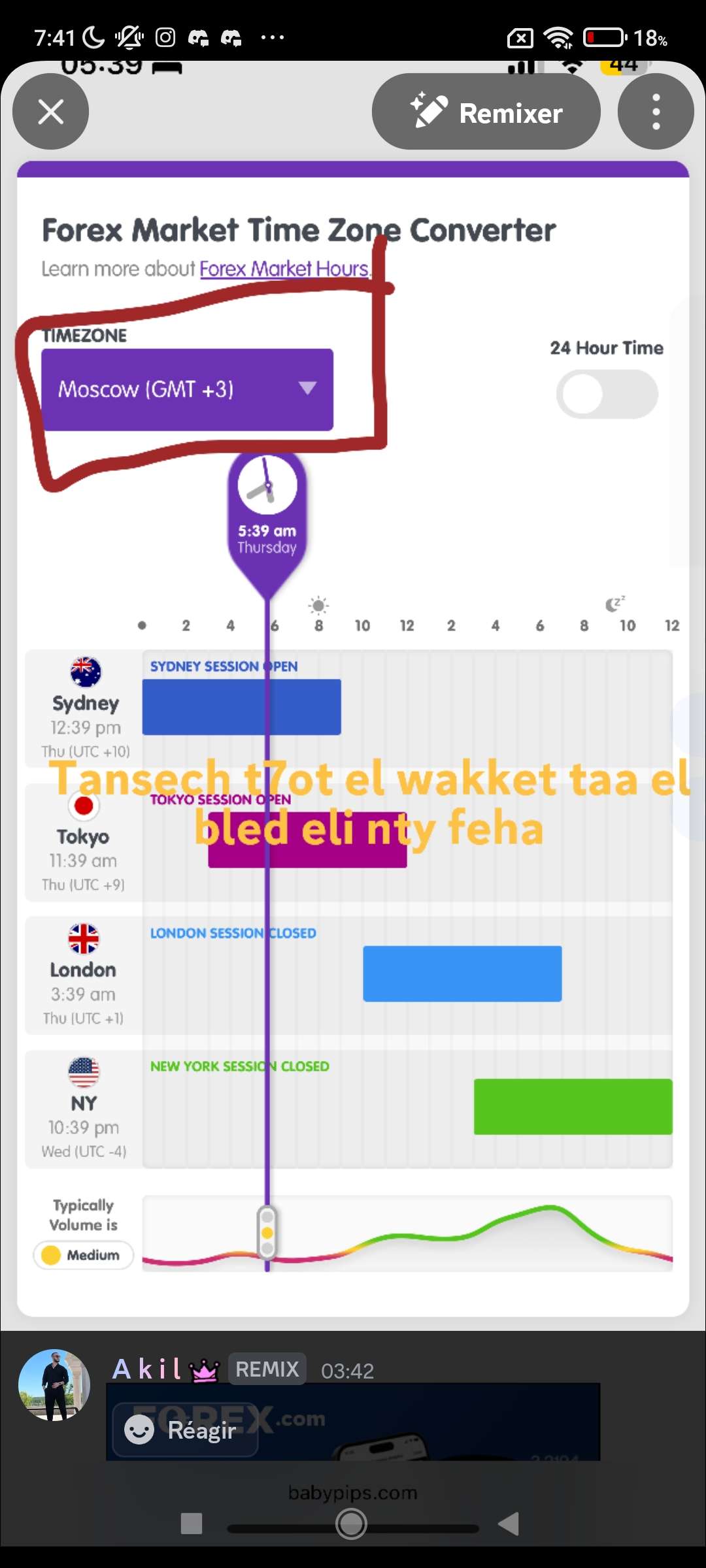Go to the home screen

[x=352, y=1524]
